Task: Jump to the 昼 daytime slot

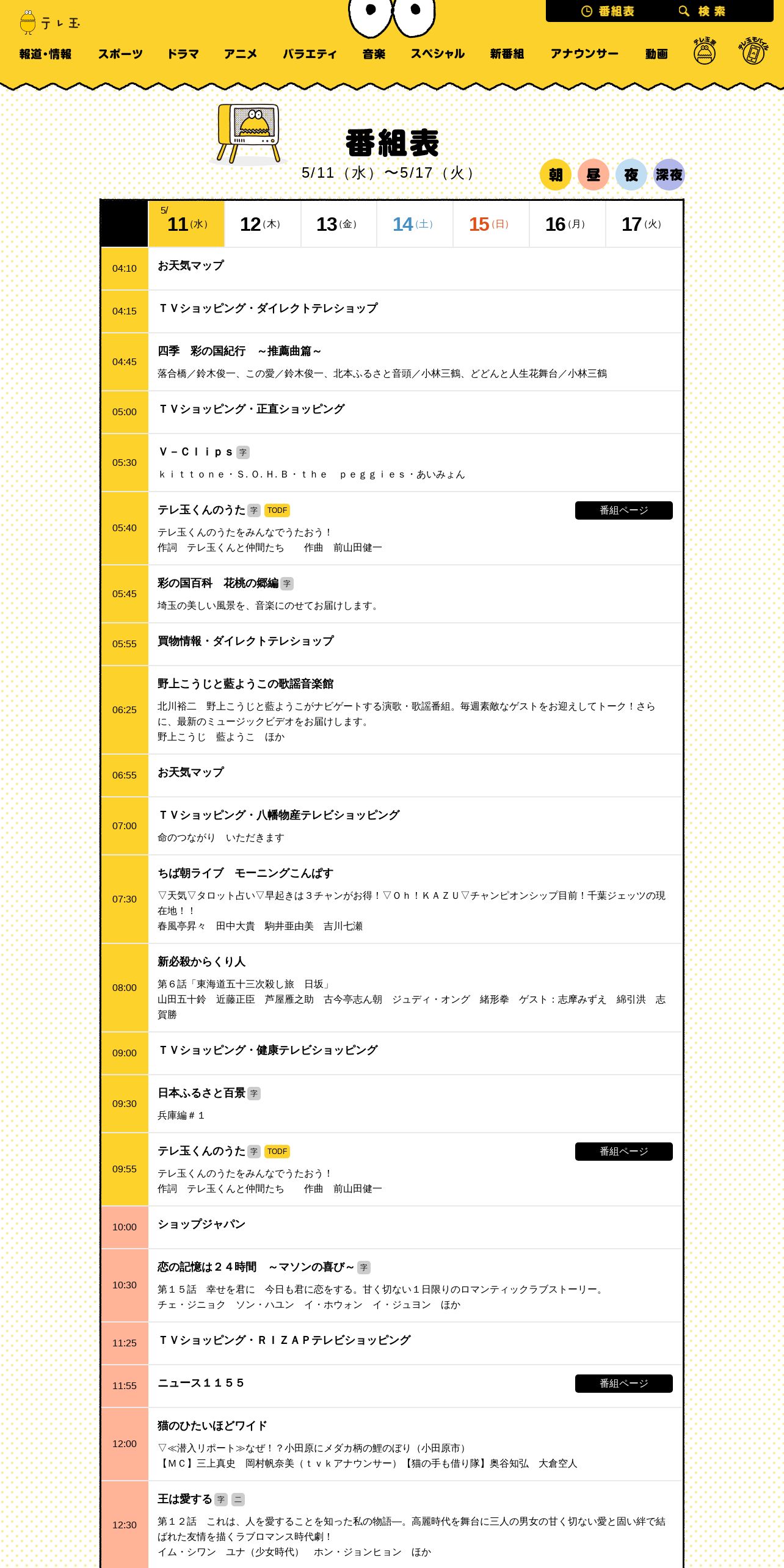Action: pyautogui.click(x=593, y=175)
